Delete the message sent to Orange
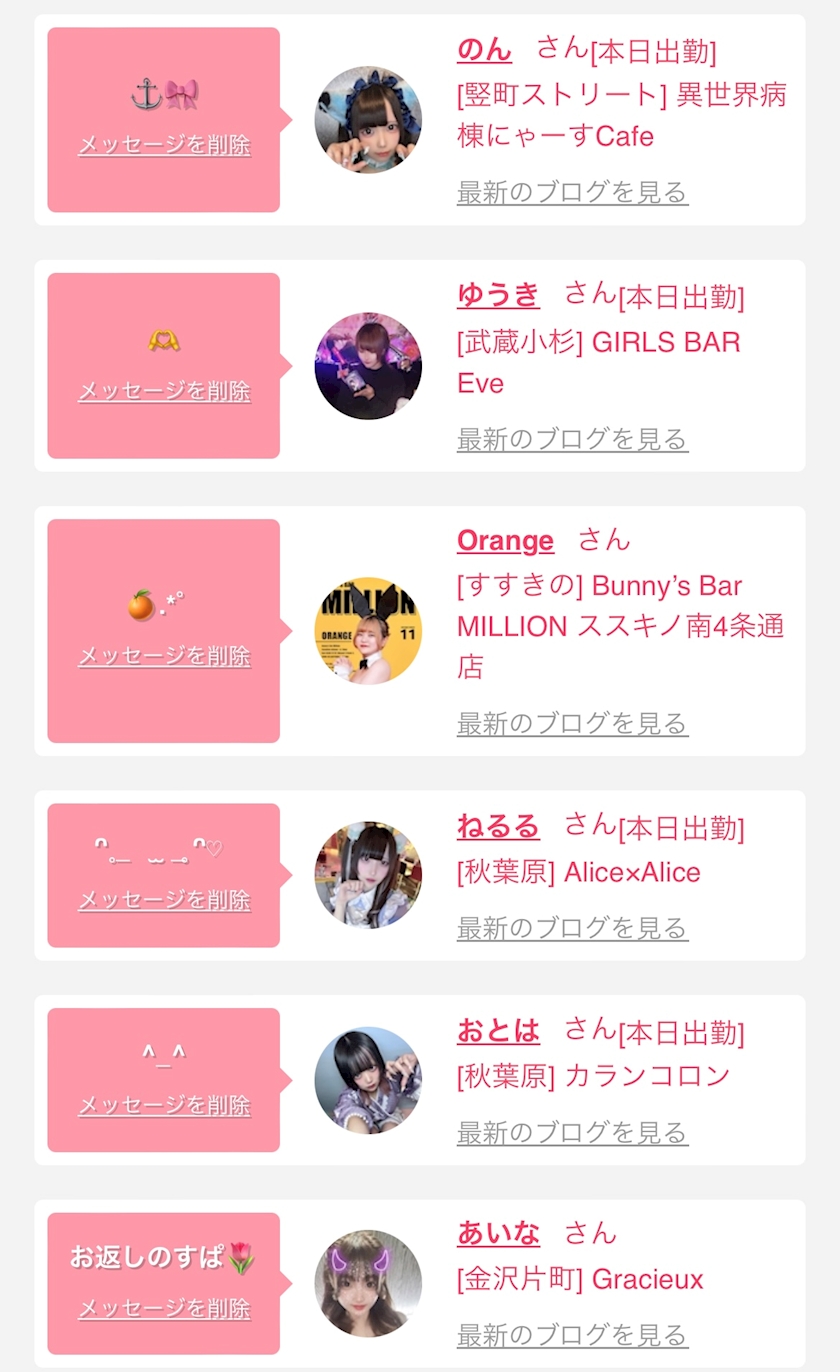The image size is (840, 1372). [164, 656]
